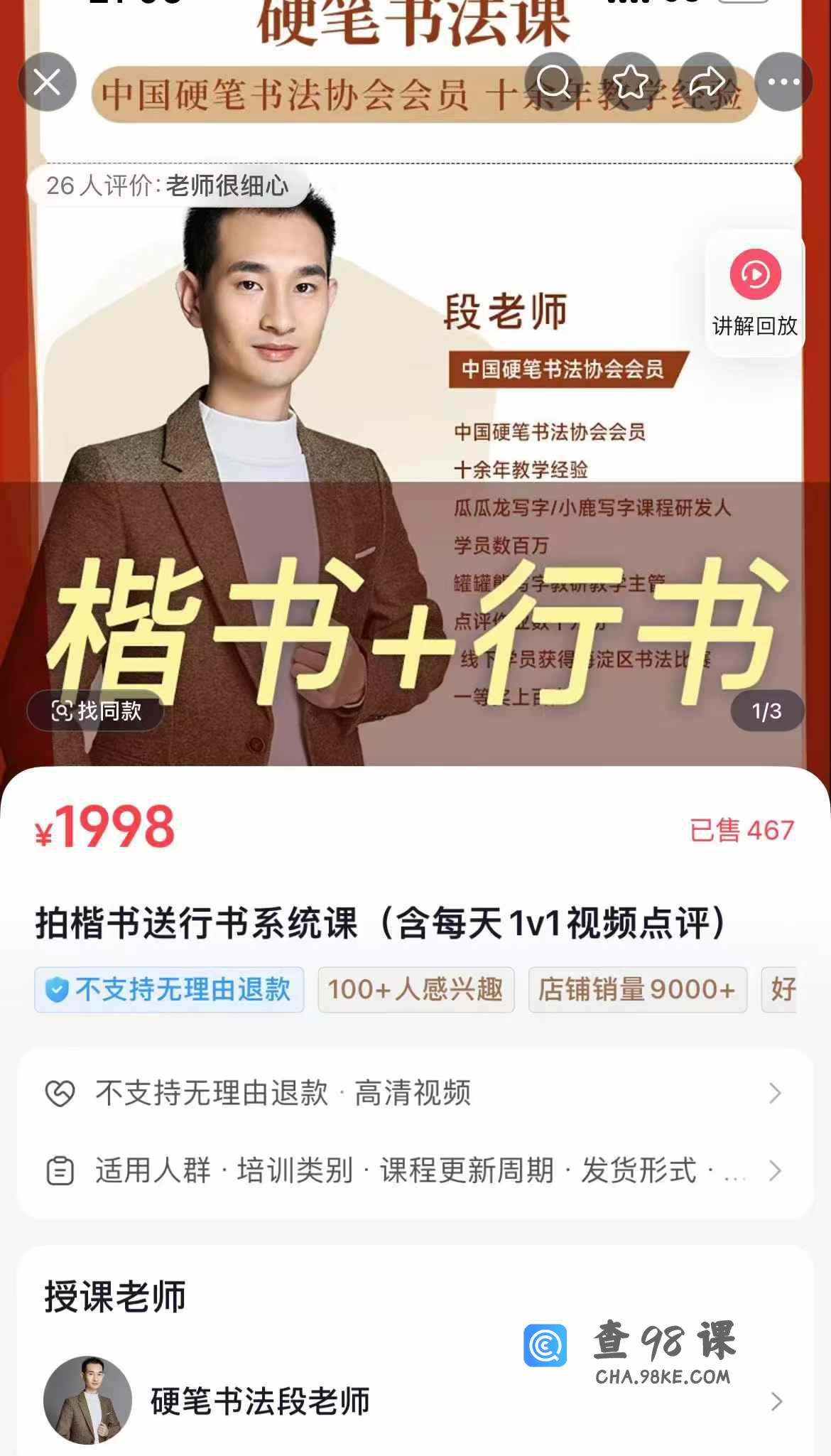831x1456 pixels.
Task: Open the 26人评价 review bubble
Action: pyautogui.click(x=168, y=186)
